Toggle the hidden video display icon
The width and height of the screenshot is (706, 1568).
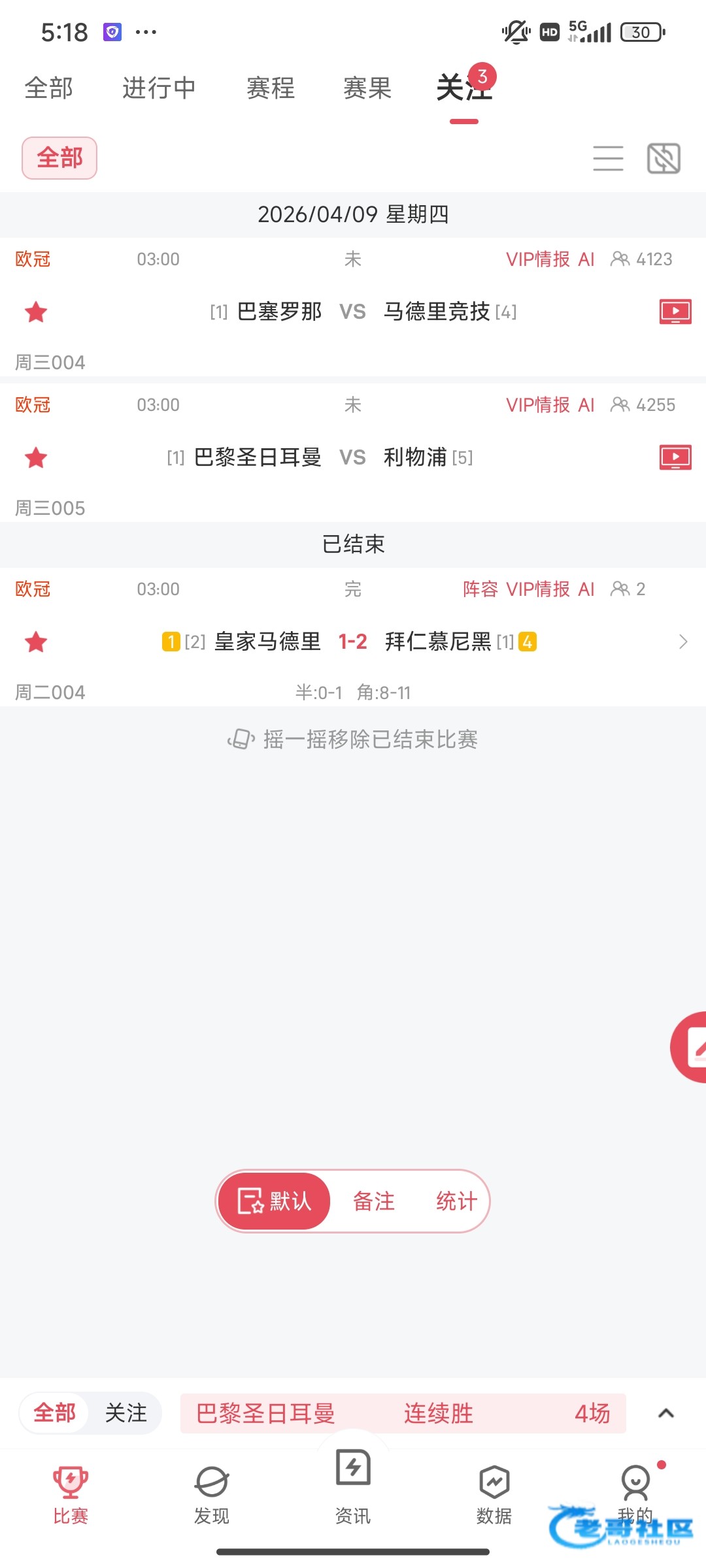click(664, 158)
